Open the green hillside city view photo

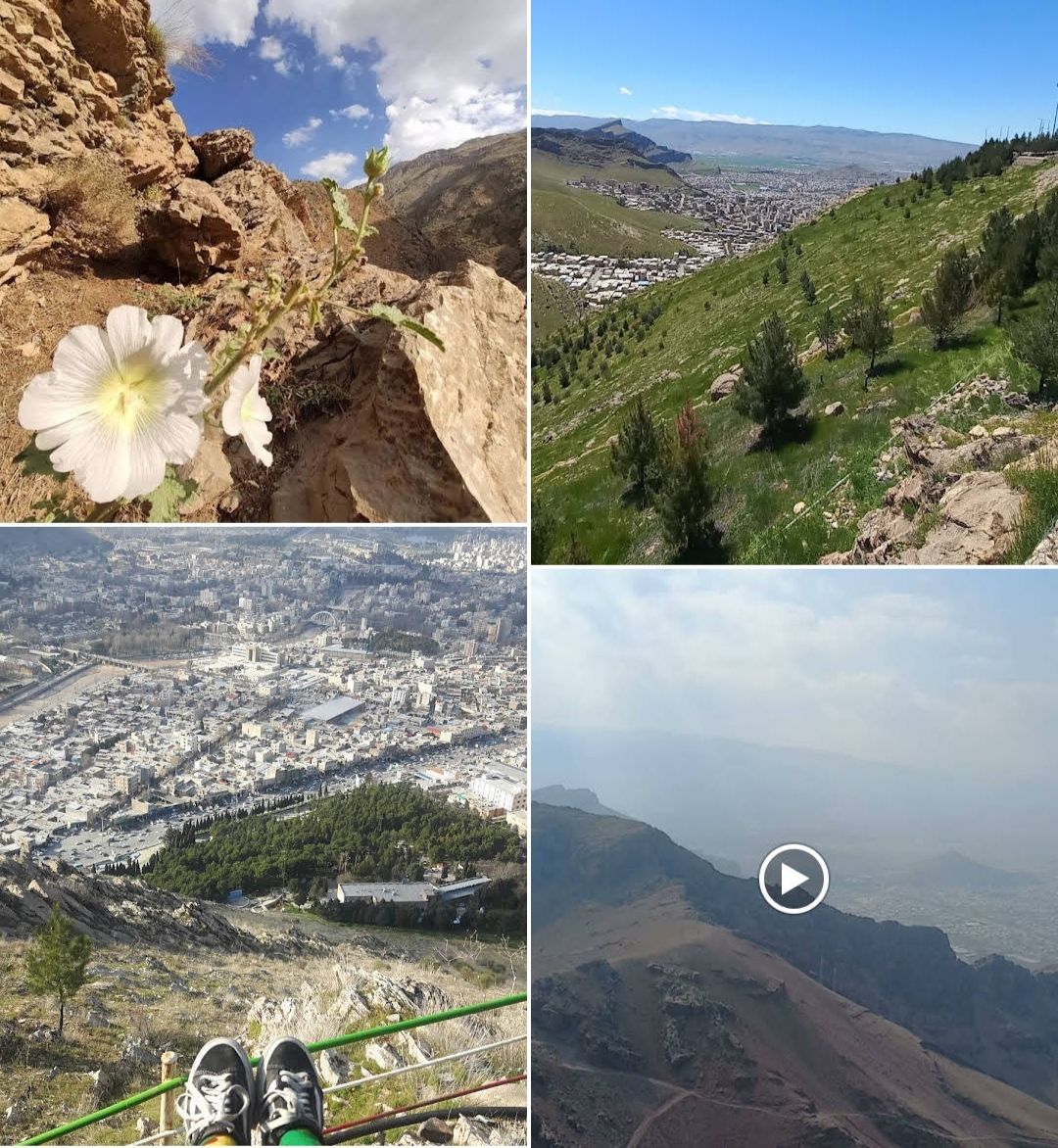pos(793,282)
